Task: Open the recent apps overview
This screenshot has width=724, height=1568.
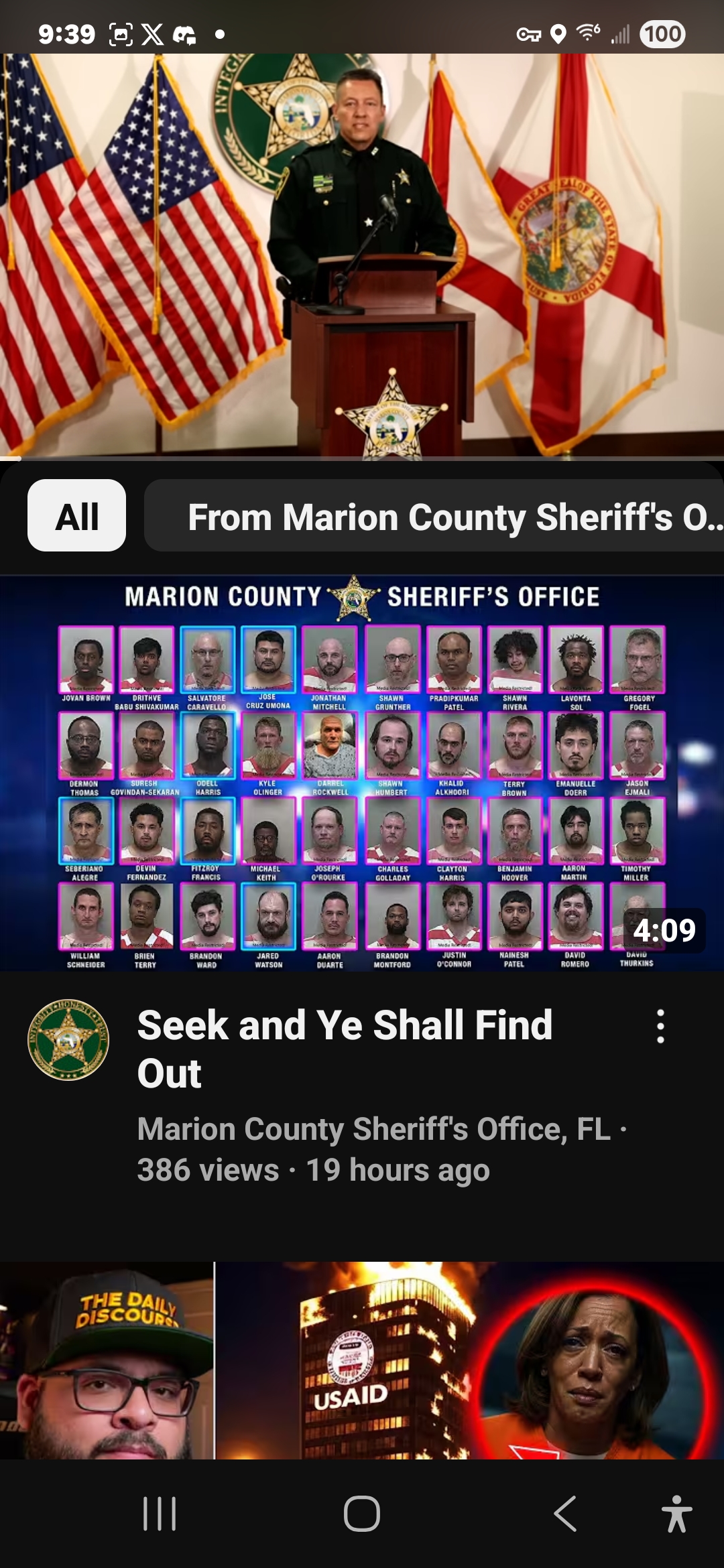Action: tap(160, 1514)
